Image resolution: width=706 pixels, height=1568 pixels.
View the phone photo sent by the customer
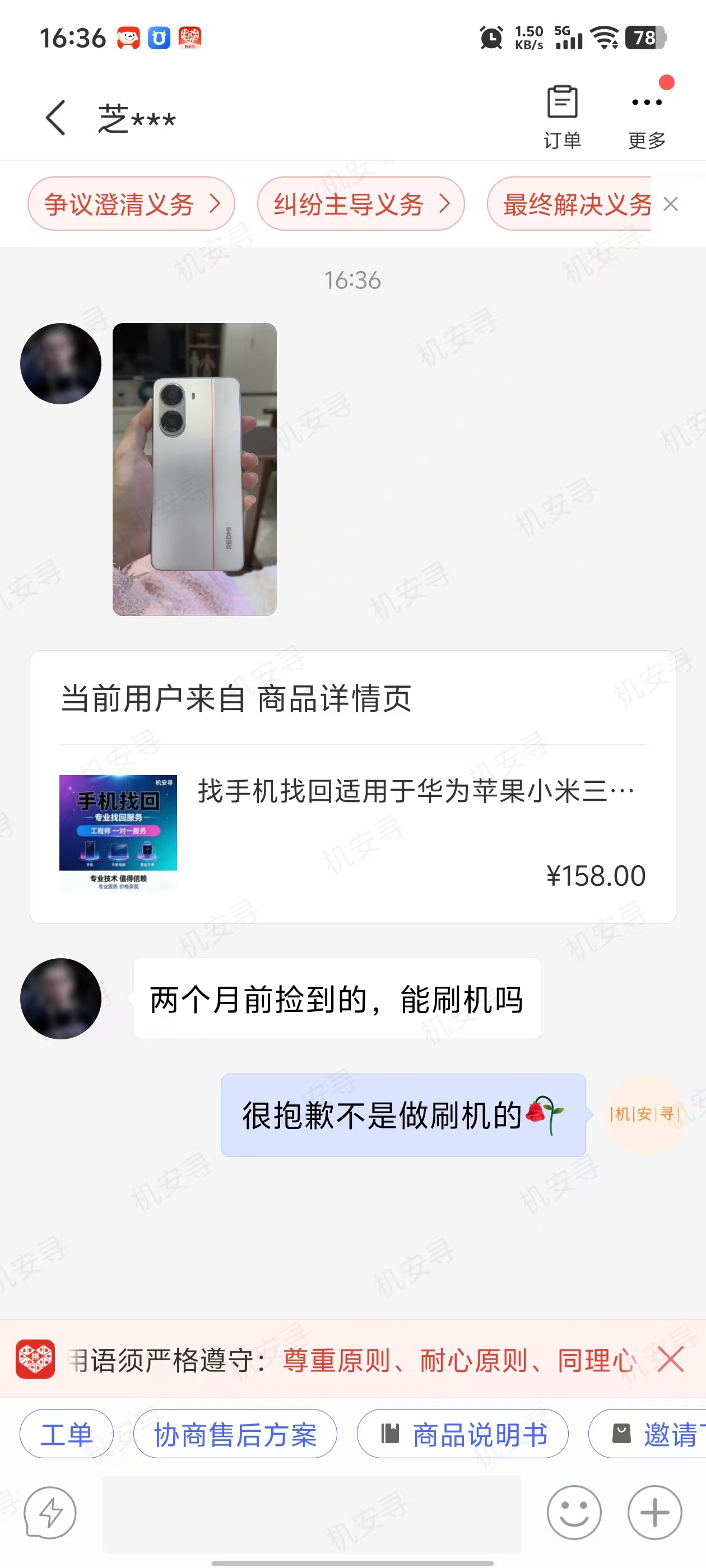[194, 469]
